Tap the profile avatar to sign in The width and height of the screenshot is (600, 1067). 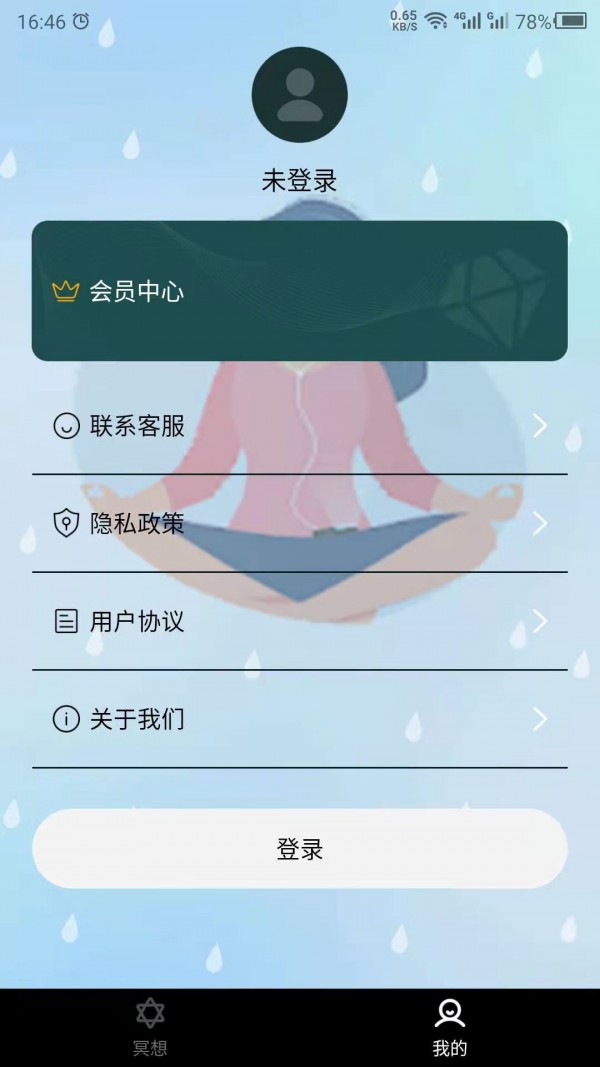click(x=299, y=95)
